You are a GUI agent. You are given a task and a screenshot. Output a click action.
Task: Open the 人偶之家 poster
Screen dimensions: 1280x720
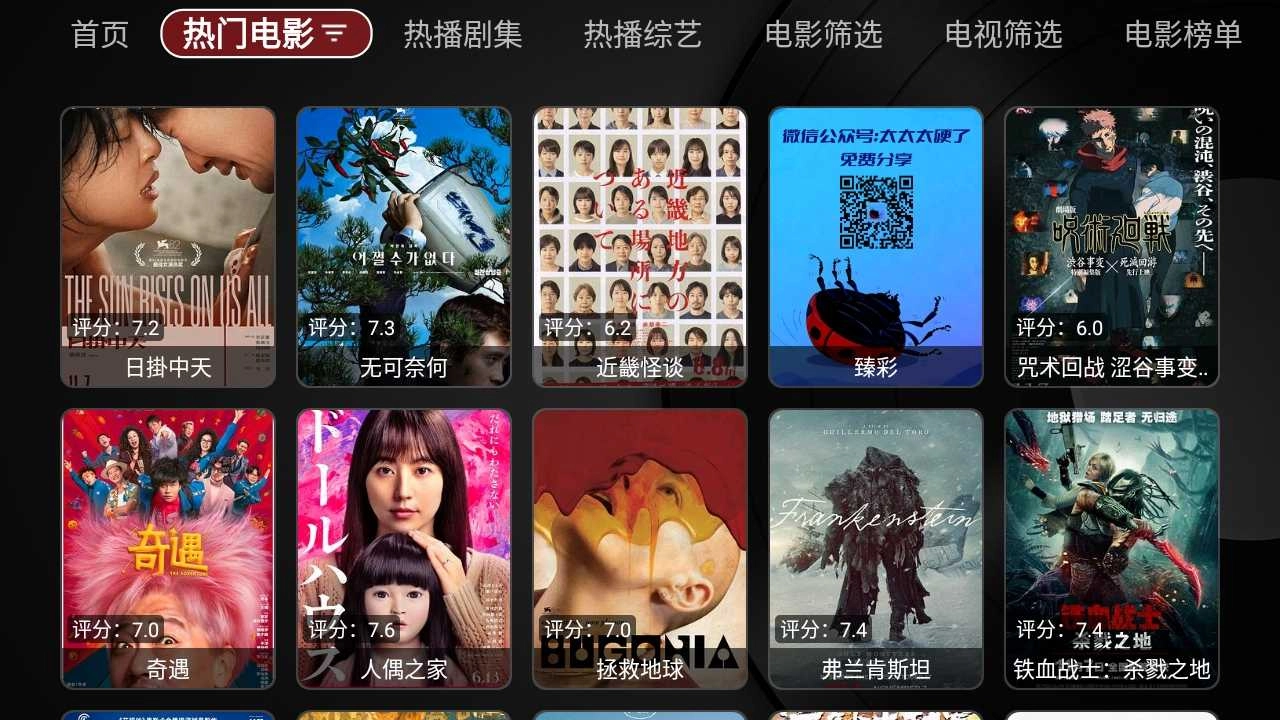point(404,548)
